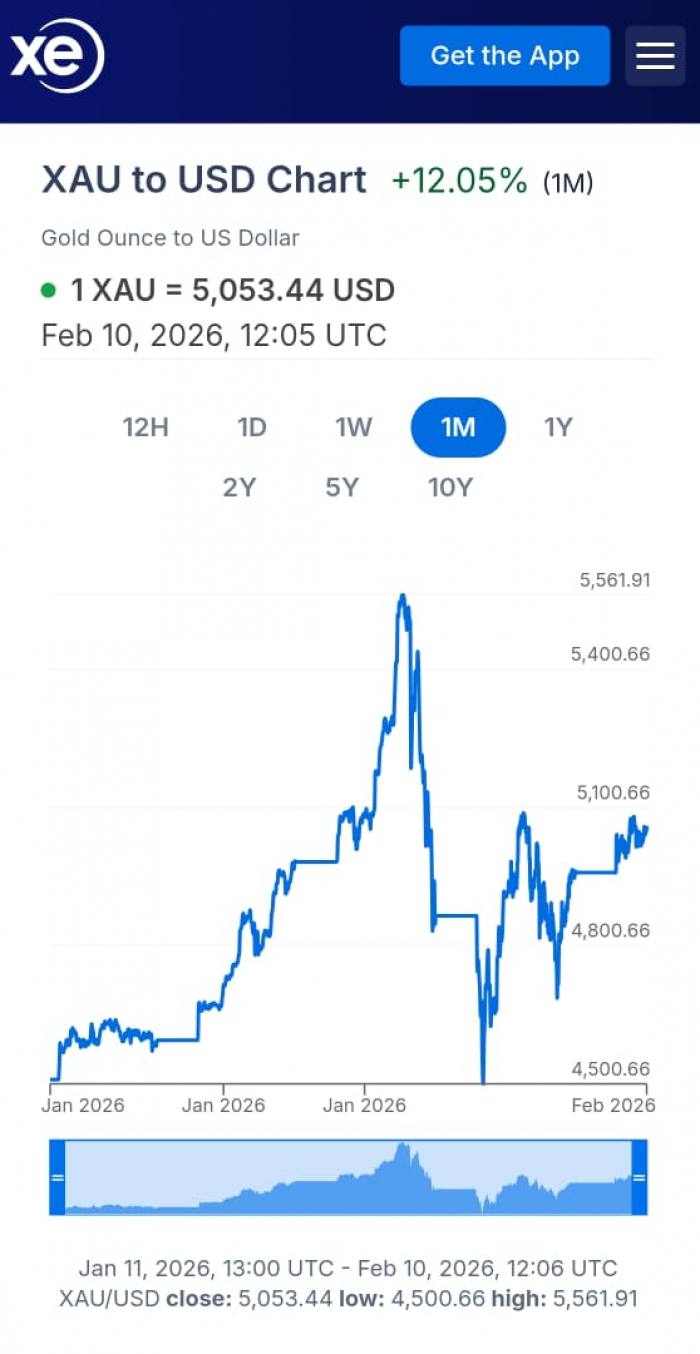Go to the Xe home logo
The height and width of the screenshot is (1354, 700).
[x=57, y=56]
